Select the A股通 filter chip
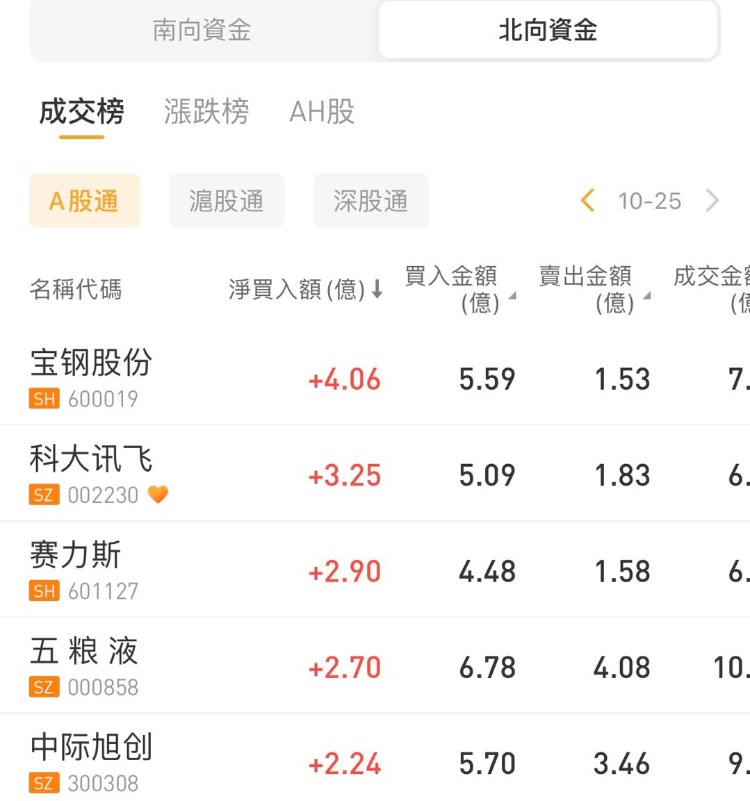 [84, 201]
